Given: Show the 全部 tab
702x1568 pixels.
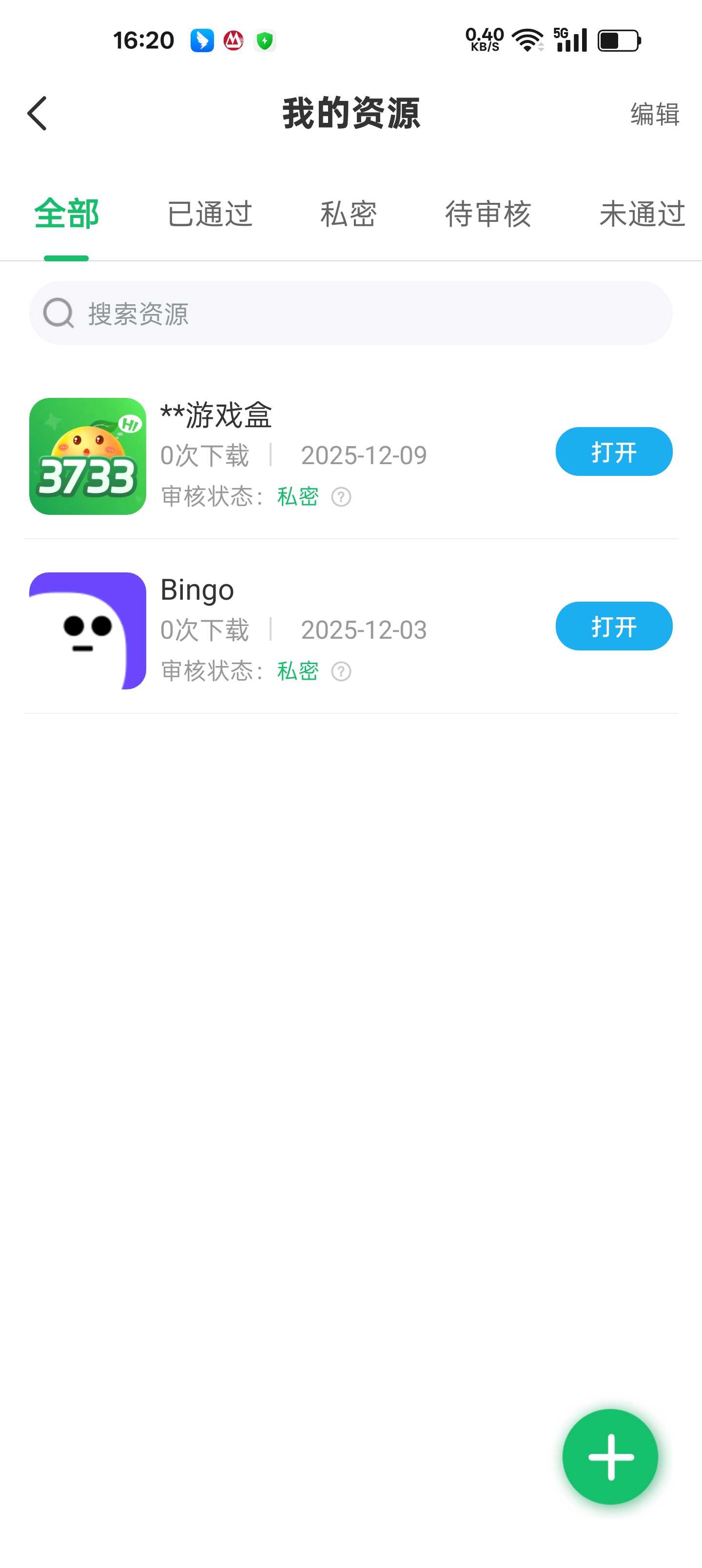Looking at the screenshot, I should tap(66, 214).
